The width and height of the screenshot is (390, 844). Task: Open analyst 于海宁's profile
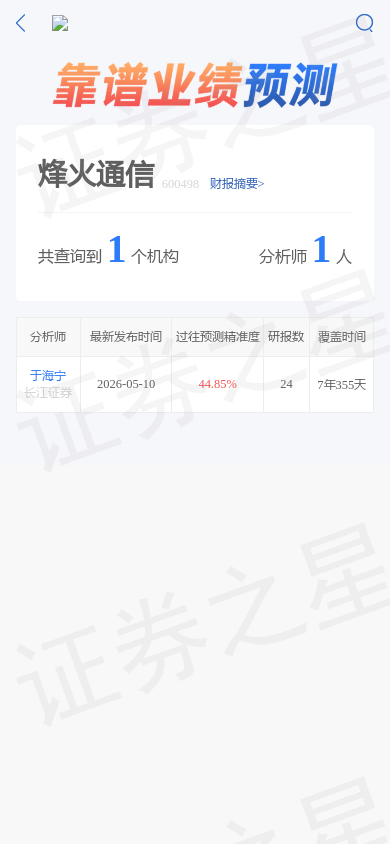[x=48, y=376]
